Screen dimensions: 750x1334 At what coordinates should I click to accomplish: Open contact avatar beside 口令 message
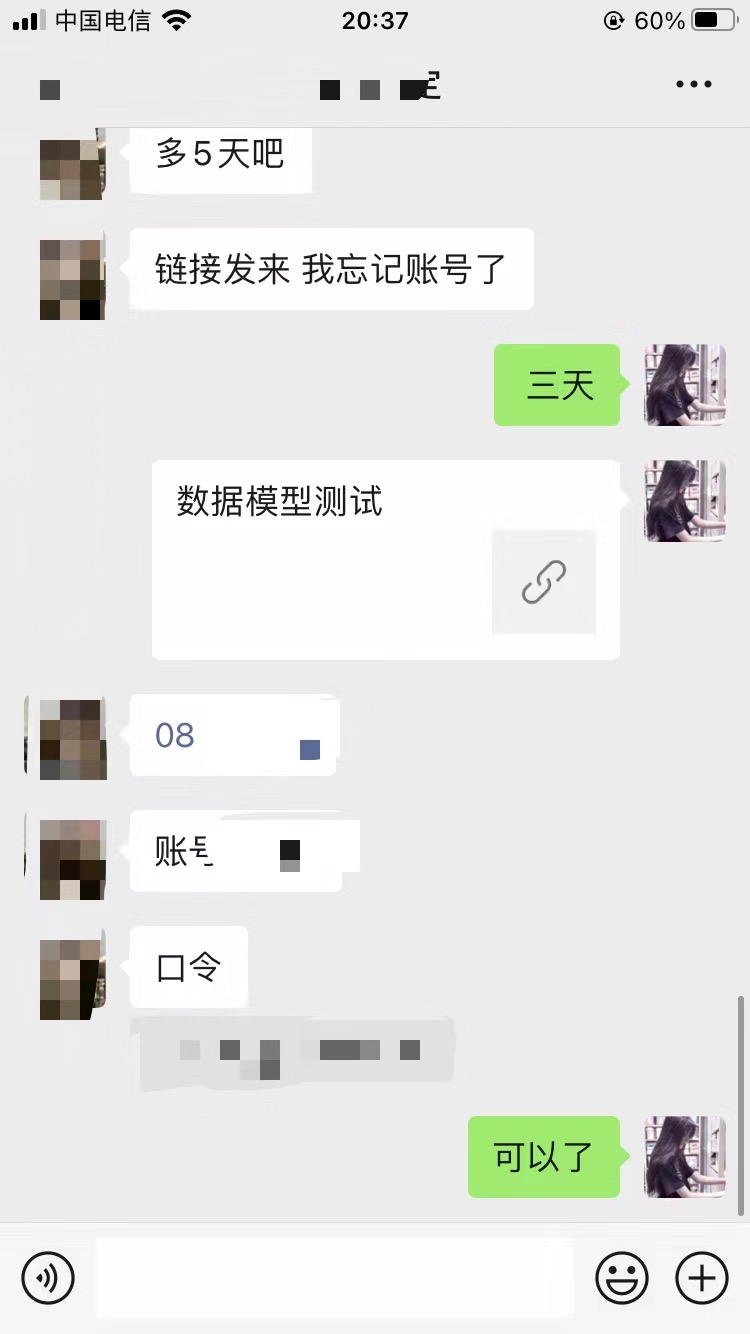pos(71,979)
